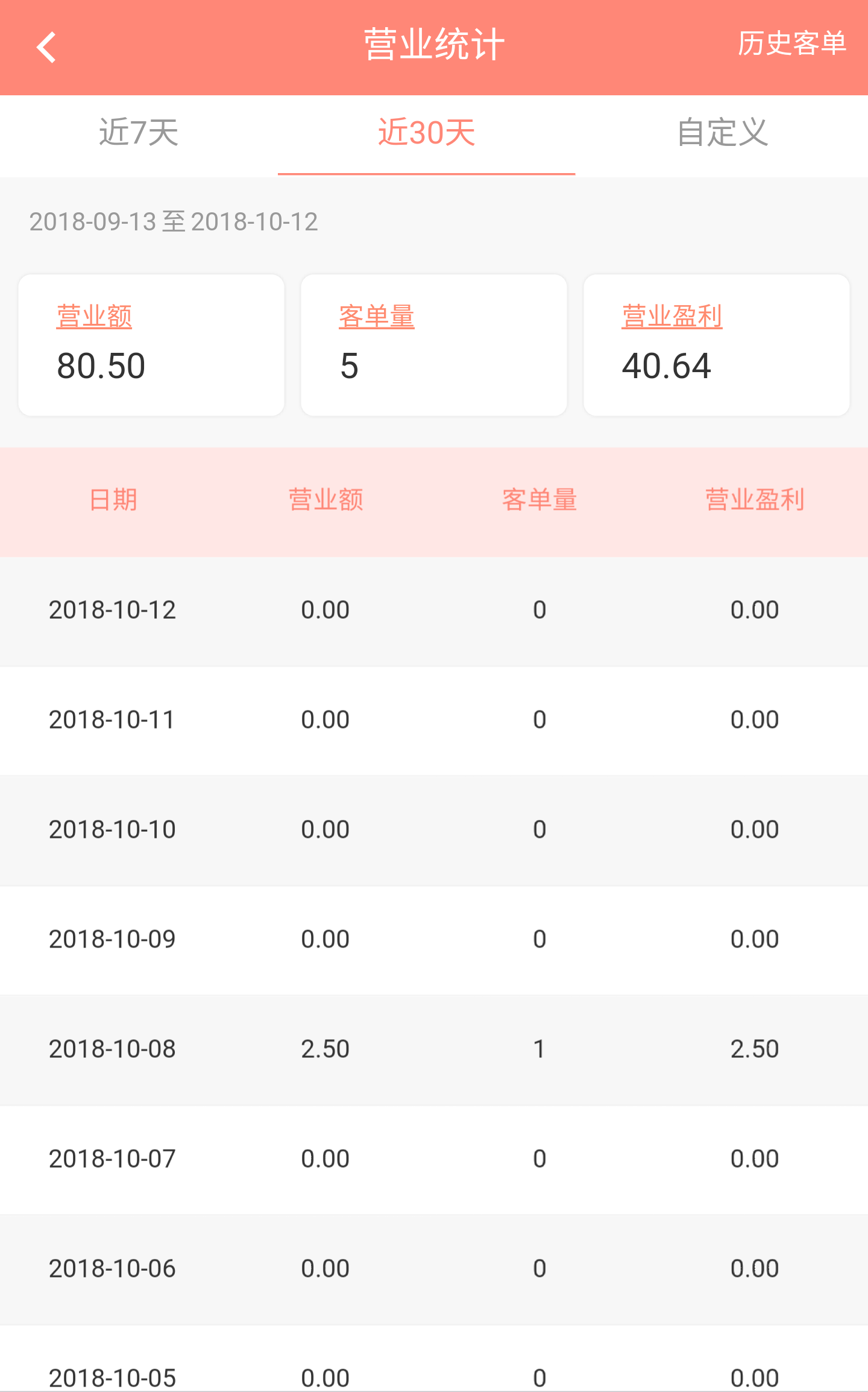Open 历史客单 history orders
The image size is (868, 1392).
(791, 44)
